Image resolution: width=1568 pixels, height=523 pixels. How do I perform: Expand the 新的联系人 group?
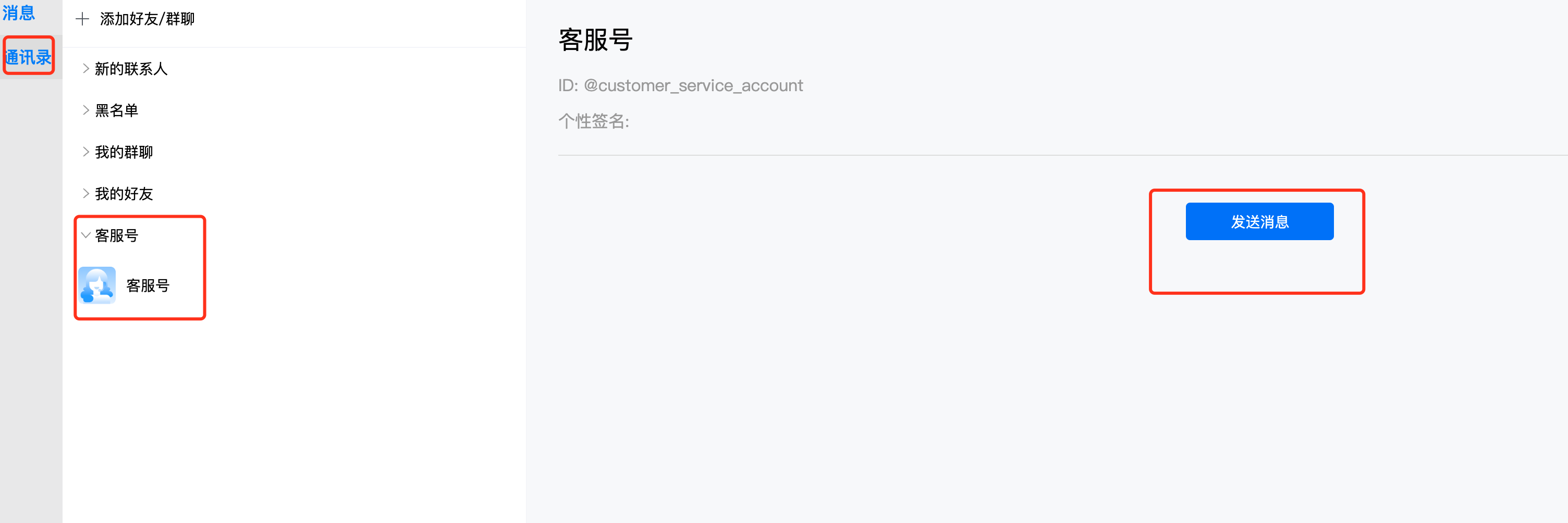click(130, 69)
